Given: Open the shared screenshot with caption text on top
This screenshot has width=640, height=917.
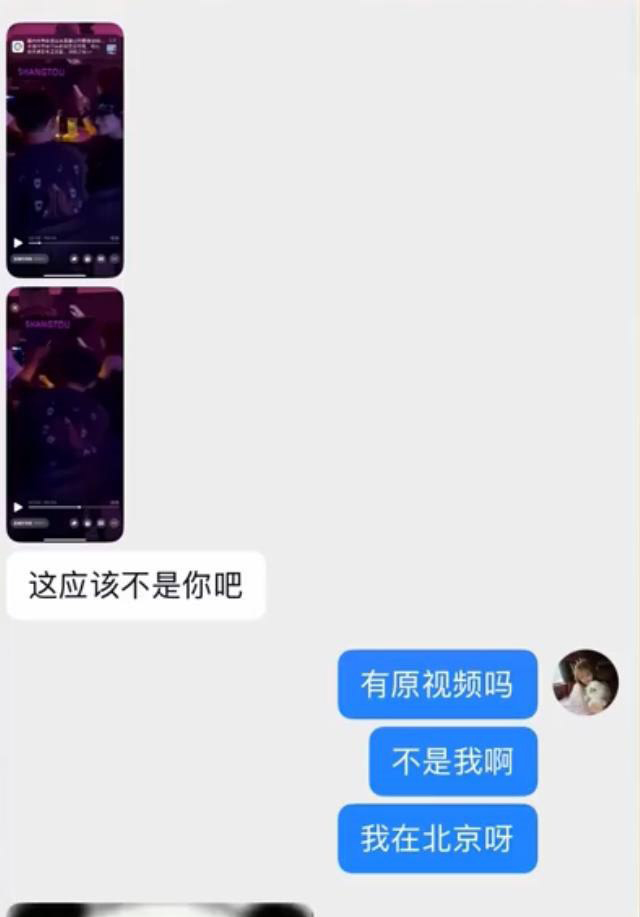Looking at the screenshot, I should (x=65, y=150).
